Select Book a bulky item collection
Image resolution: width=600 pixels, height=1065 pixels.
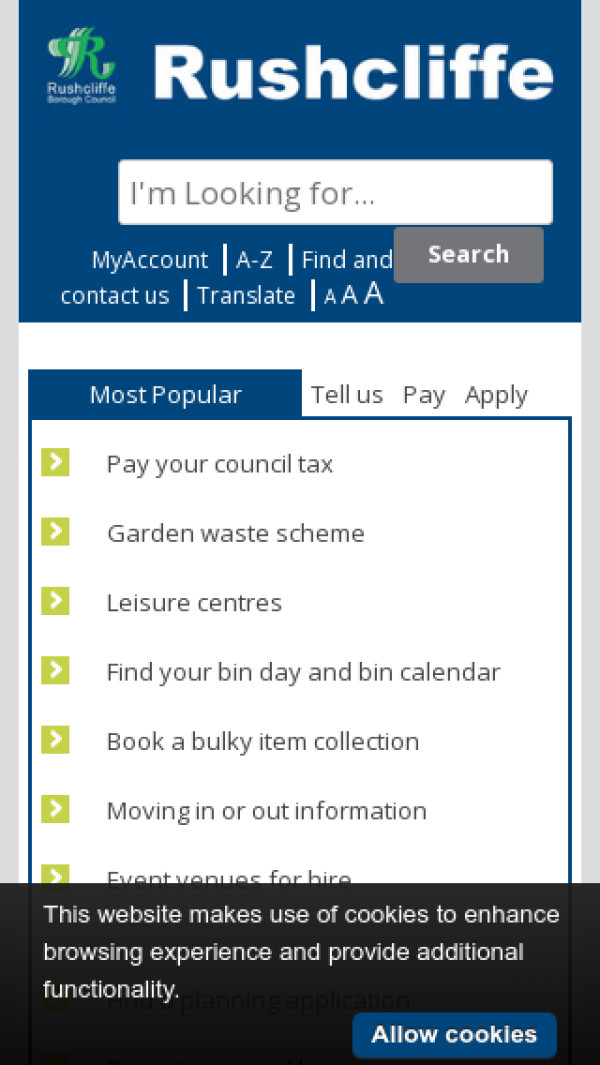(263, 741)
